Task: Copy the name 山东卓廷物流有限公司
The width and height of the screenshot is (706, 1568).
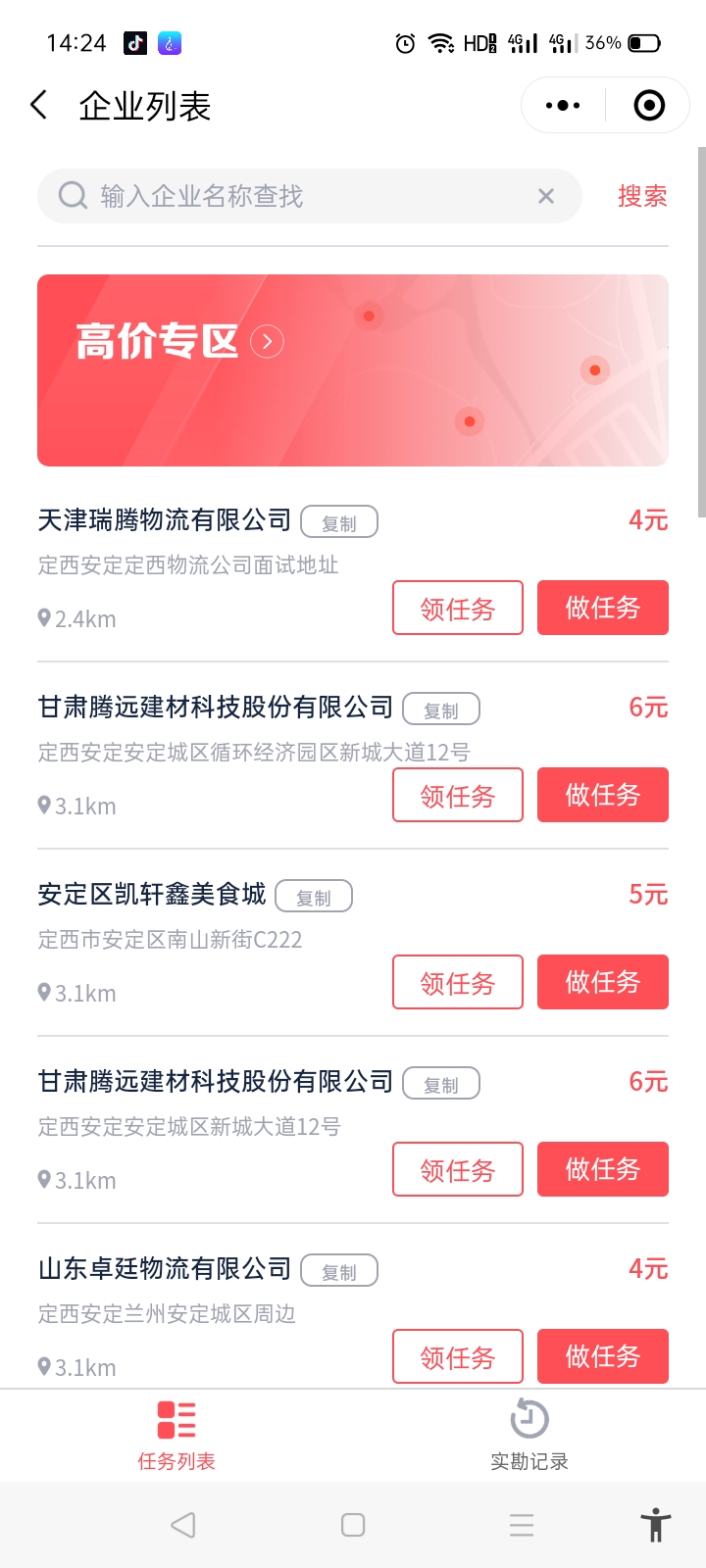Action: (339, 1271)
